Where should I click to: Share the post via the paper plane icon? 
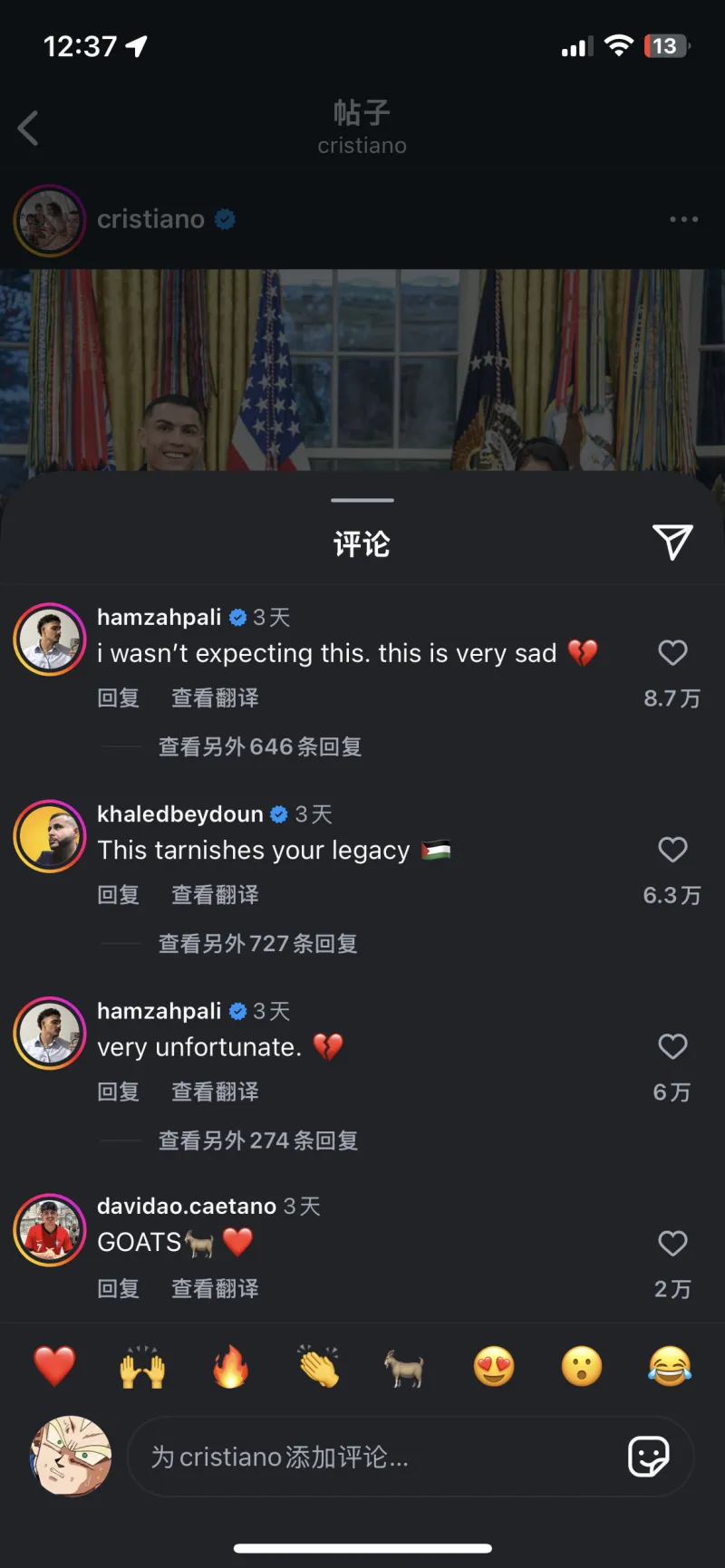672,543
